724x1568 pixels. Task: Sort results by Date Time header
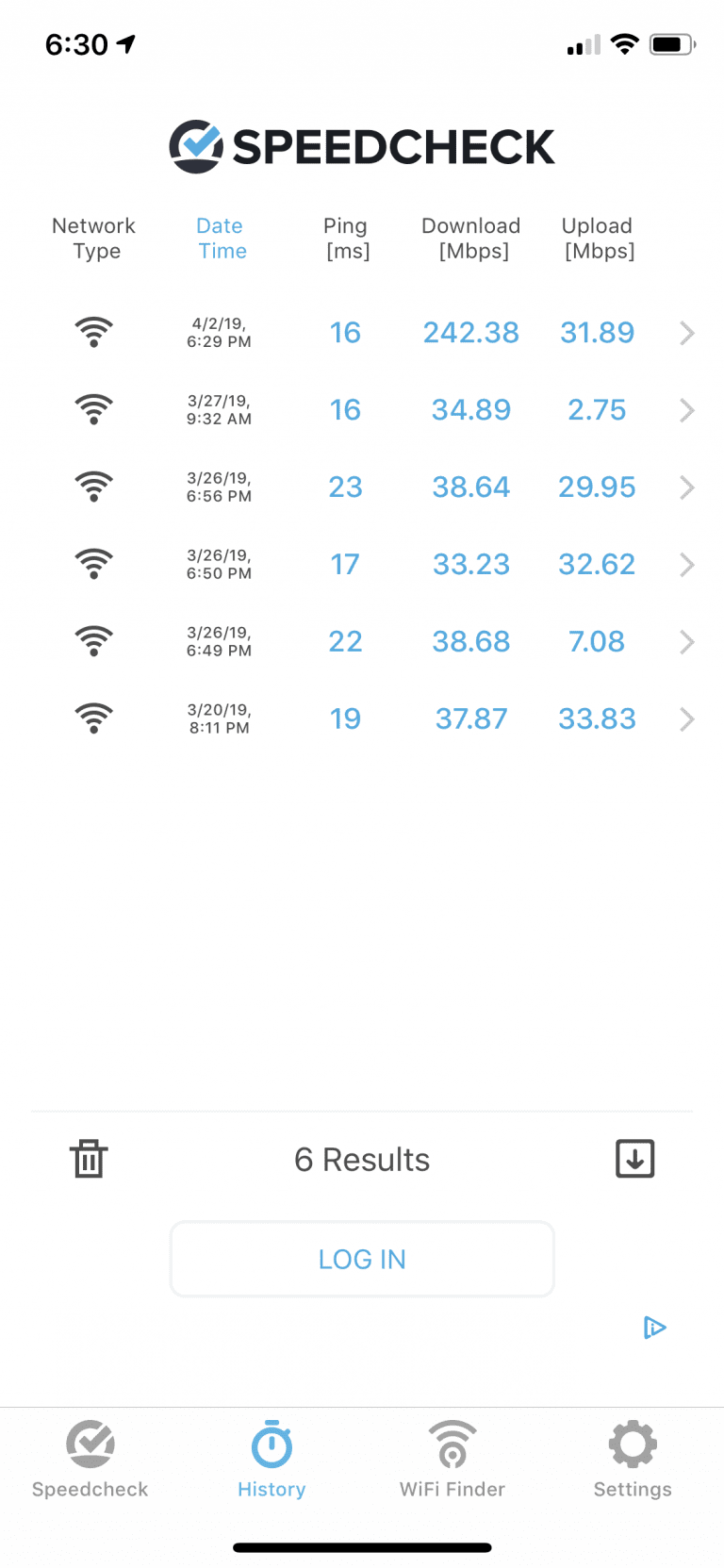tap(221, 239)
